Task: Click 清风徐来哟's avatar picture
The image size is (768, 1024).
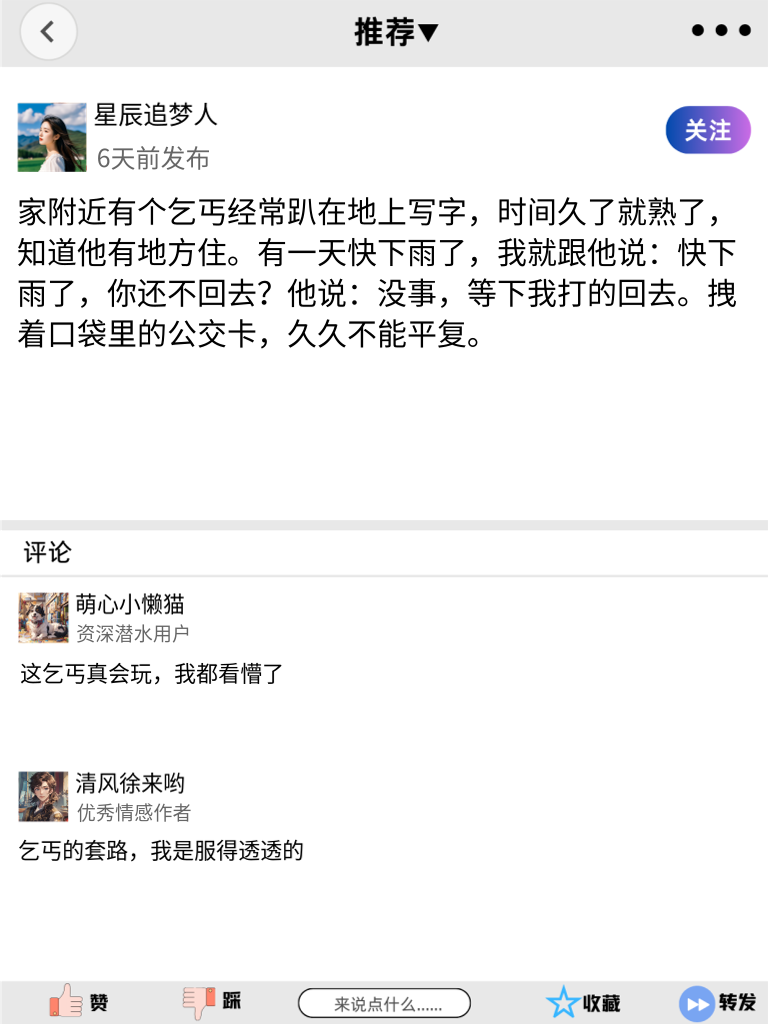Action: point(41,796)
